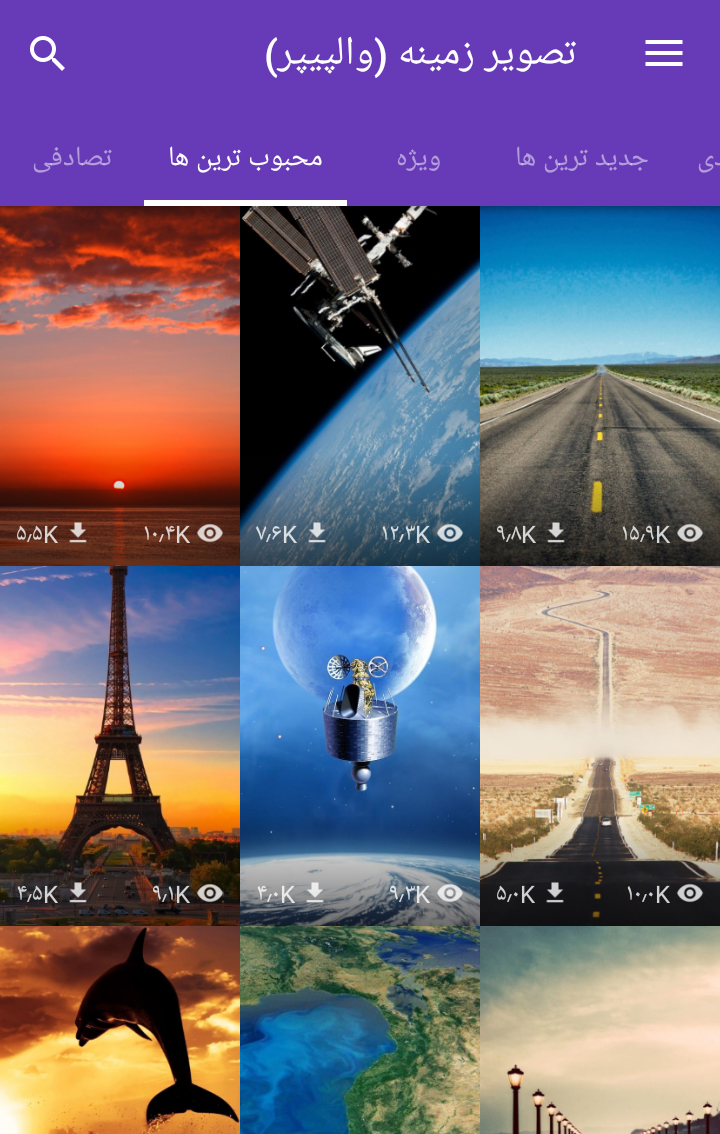Switch to the تصادفی tab
This screenshot has height=1134, width=720.
(72, 159)
